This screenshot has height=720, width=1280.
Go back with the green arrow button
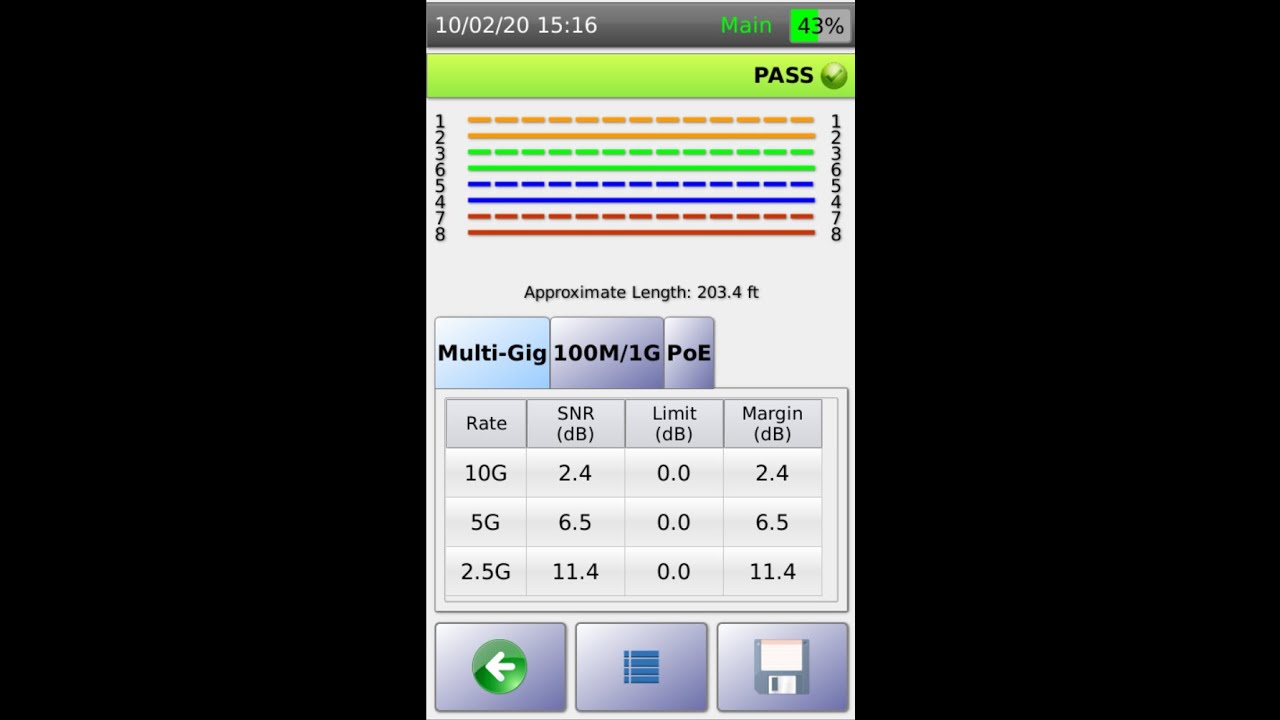[500, 667]
